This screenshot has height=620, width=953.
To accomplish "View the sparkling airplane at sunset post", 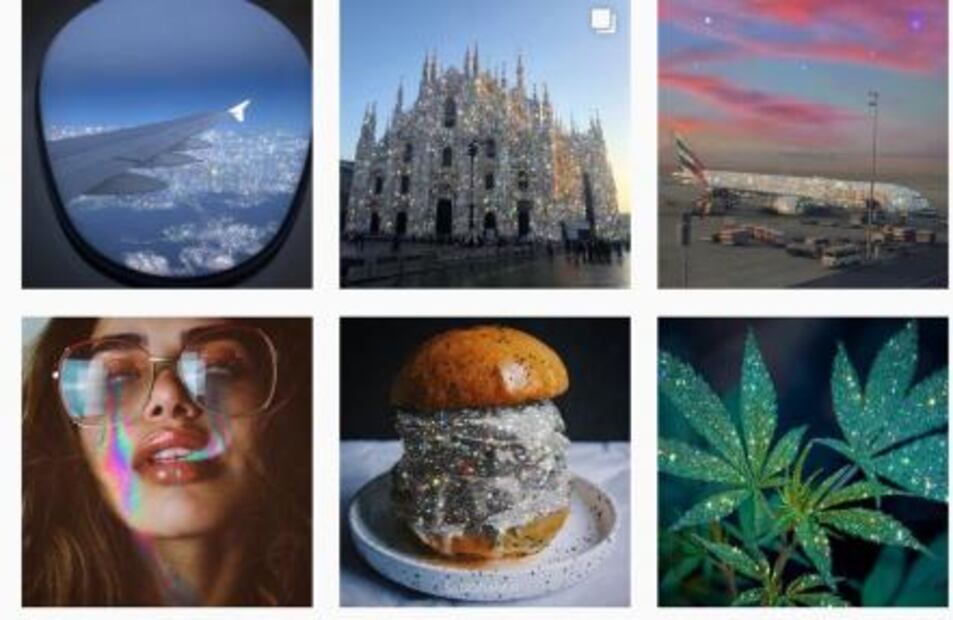I will (x=802, y=143).
